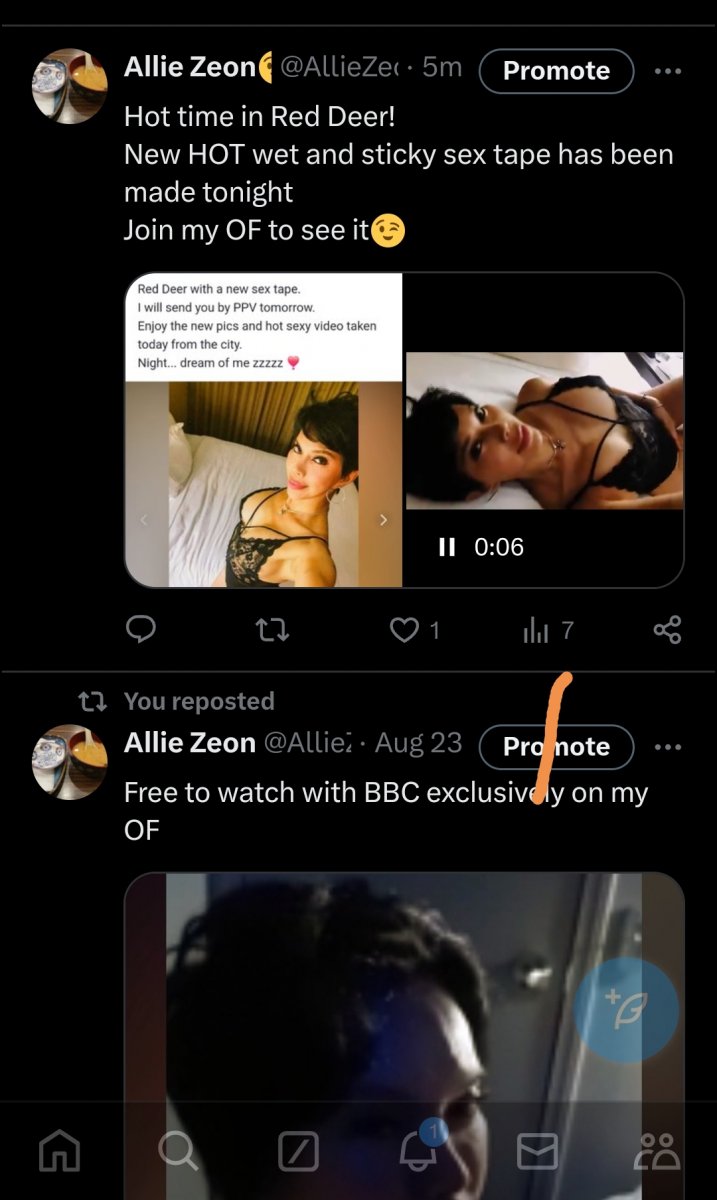
Task: Compose a new post with floating button
Action: 627,1009
